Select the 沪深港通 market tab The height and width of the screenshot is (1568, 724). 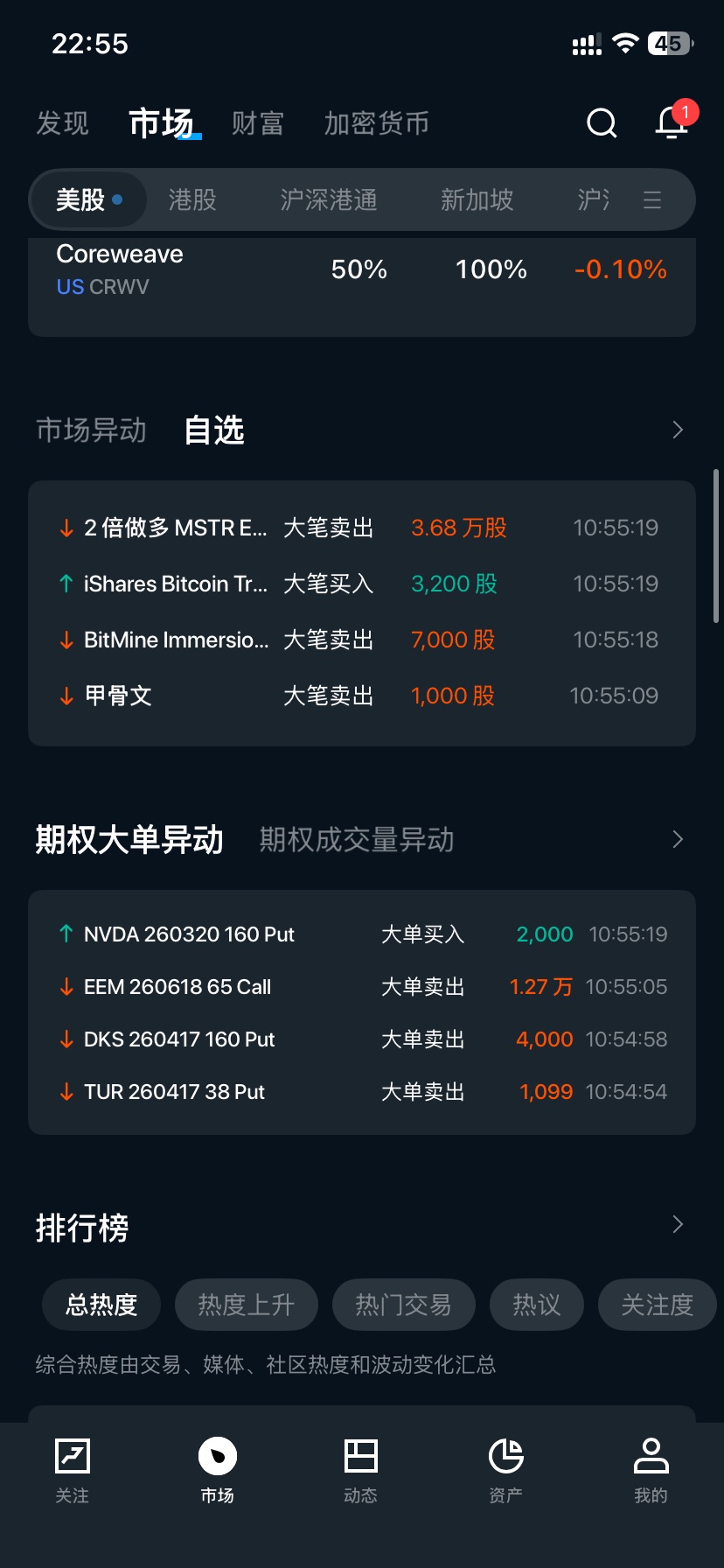[329, 199]
